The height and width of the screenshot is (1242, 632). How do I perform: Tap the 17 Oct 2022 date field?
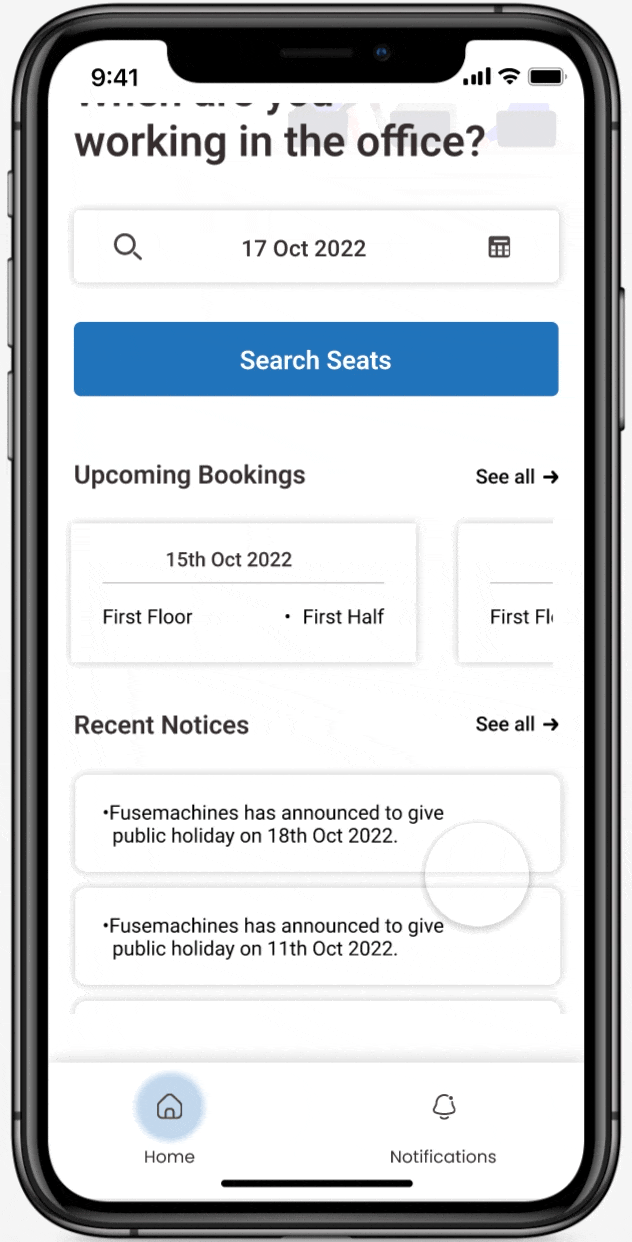pyautogui.click(x=316, y=247)
